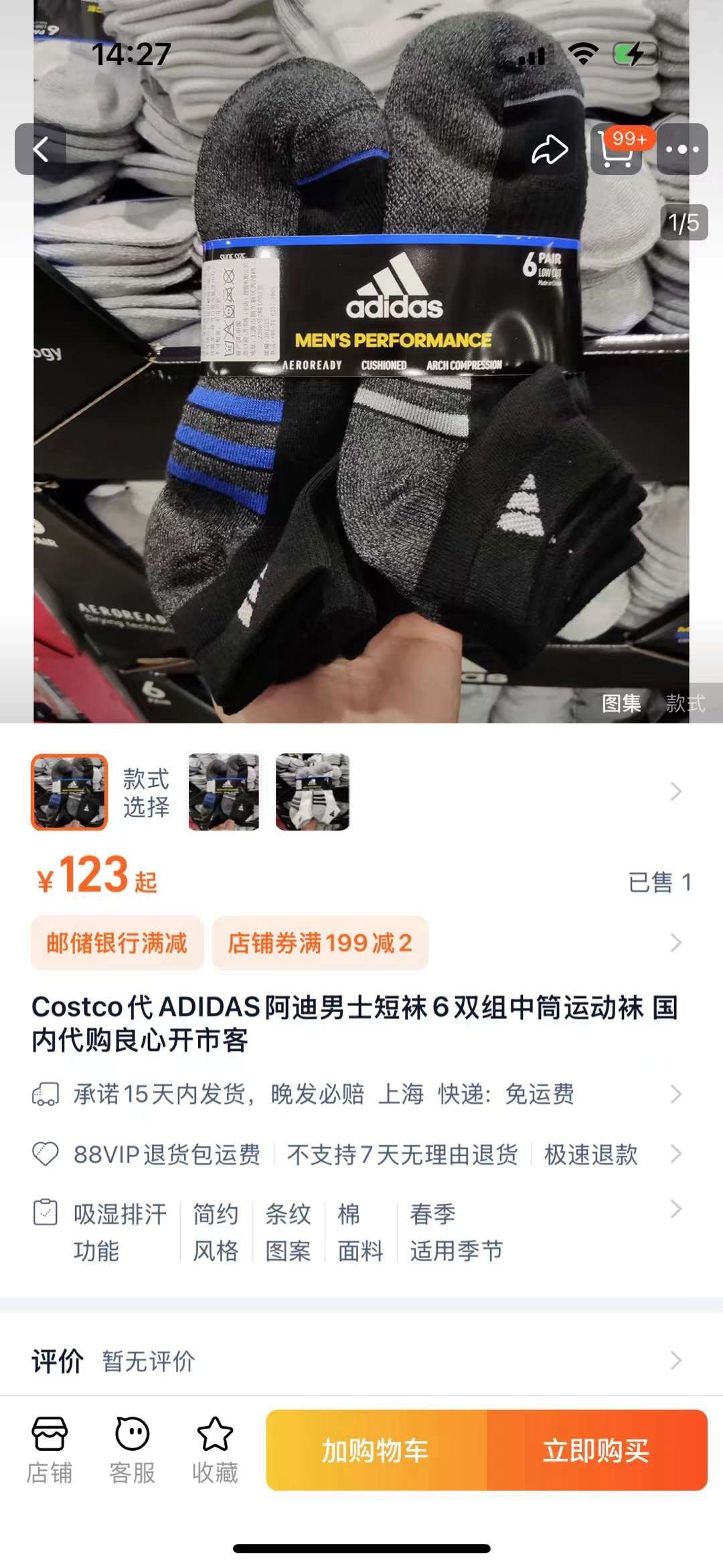
Task: Add the item to 收藏 favorites
Action: 215,1450
